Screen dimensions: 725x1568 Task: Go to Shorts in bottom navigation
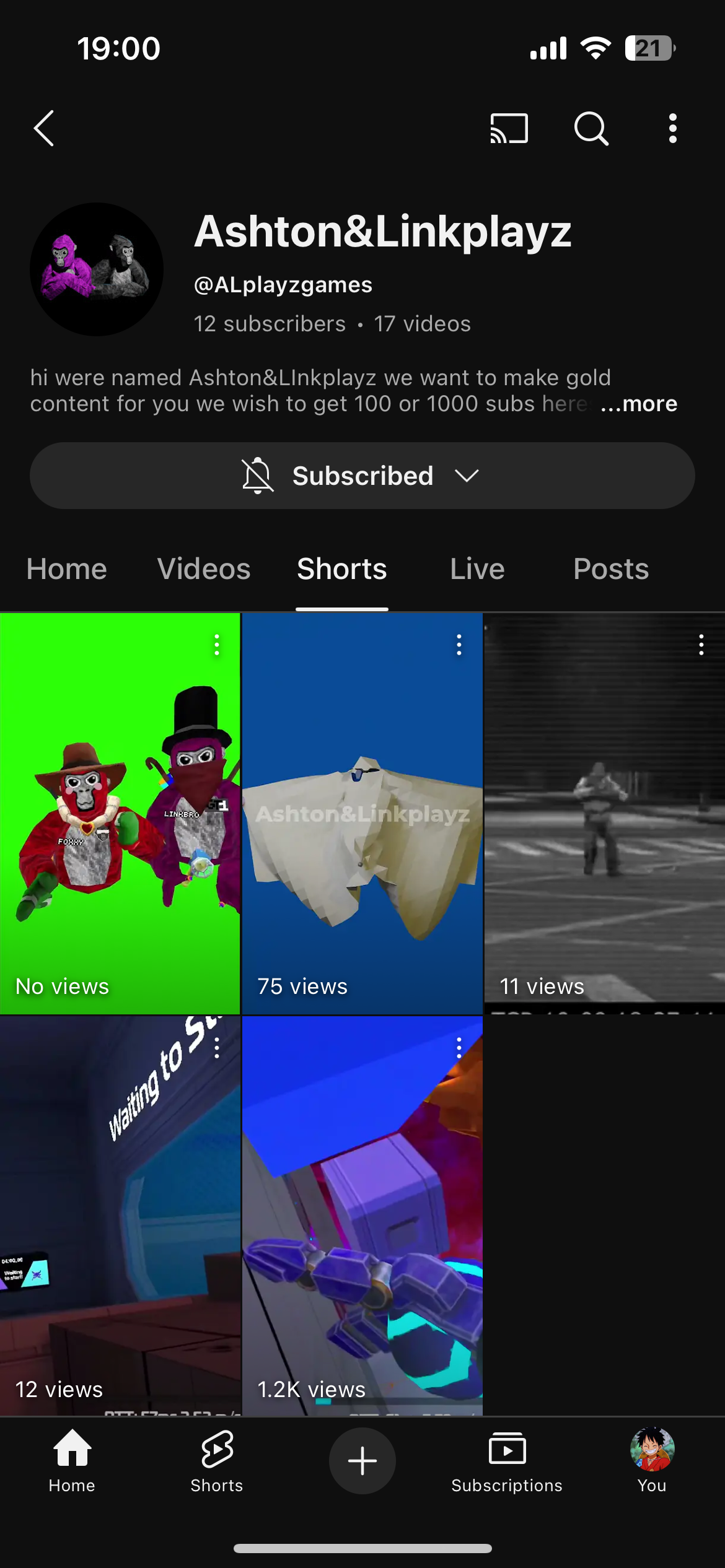pyautogui.click(x=217, y=1461)
